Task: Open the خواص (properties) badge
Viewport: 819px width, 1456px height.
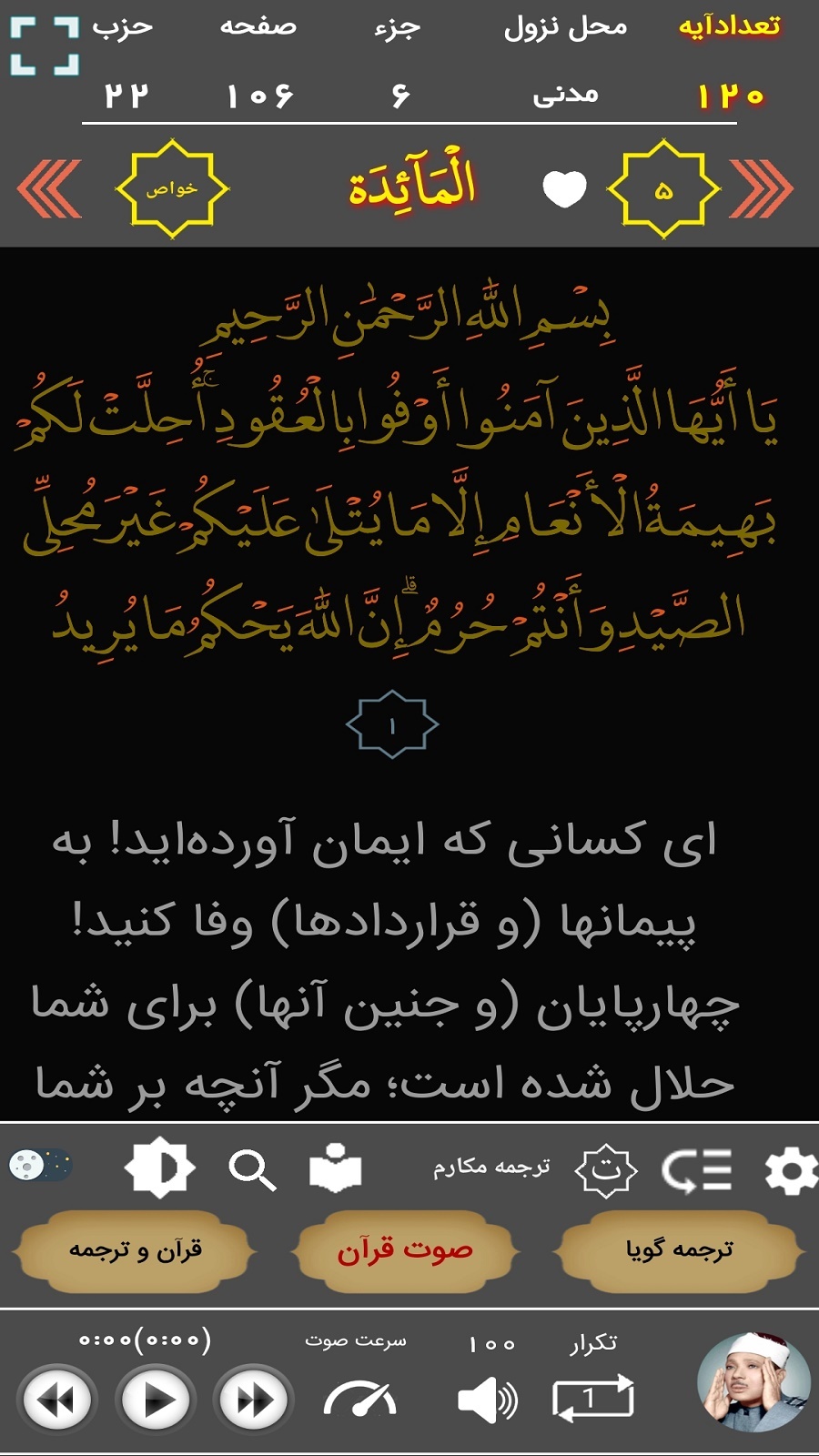Action: click(171, 189)
